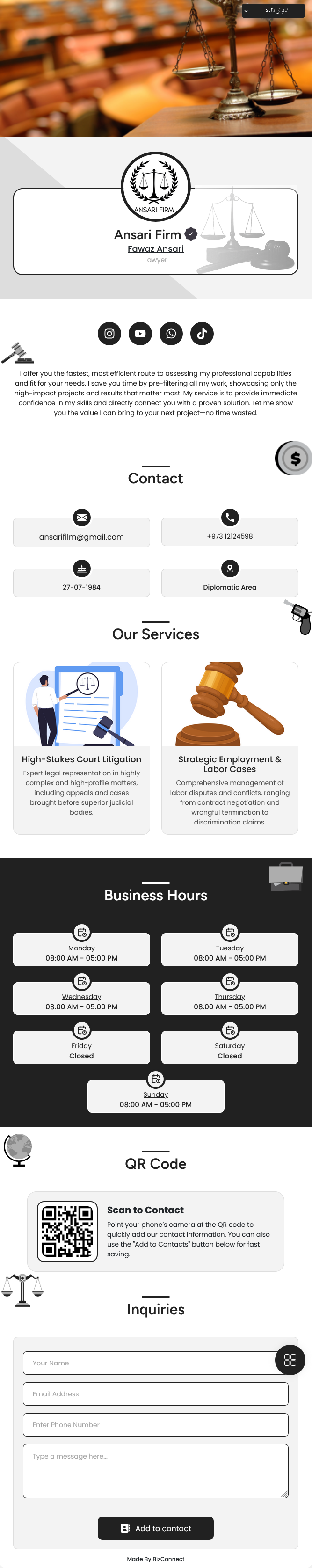Open the YouTube channel link
Screen dimensions: 312x1568
click(x=140, y=334)
